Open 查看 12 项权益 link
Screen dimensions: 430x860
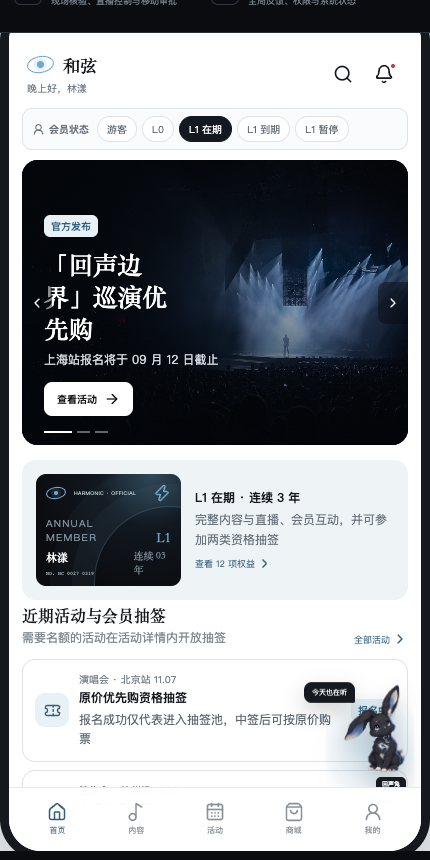tap(231, 564)
